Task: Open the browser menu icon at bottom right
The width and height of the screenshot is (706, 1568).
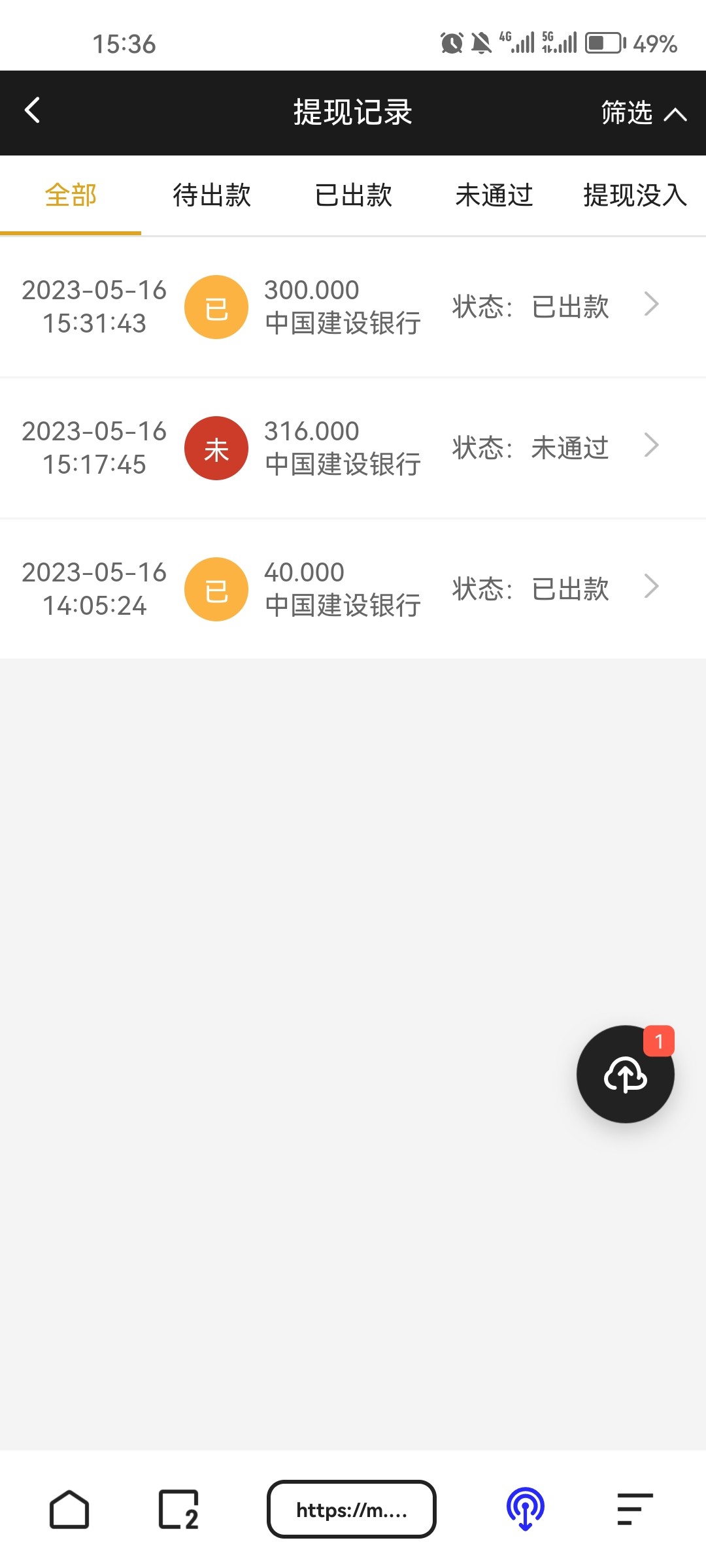Action: click(633, 1511)
